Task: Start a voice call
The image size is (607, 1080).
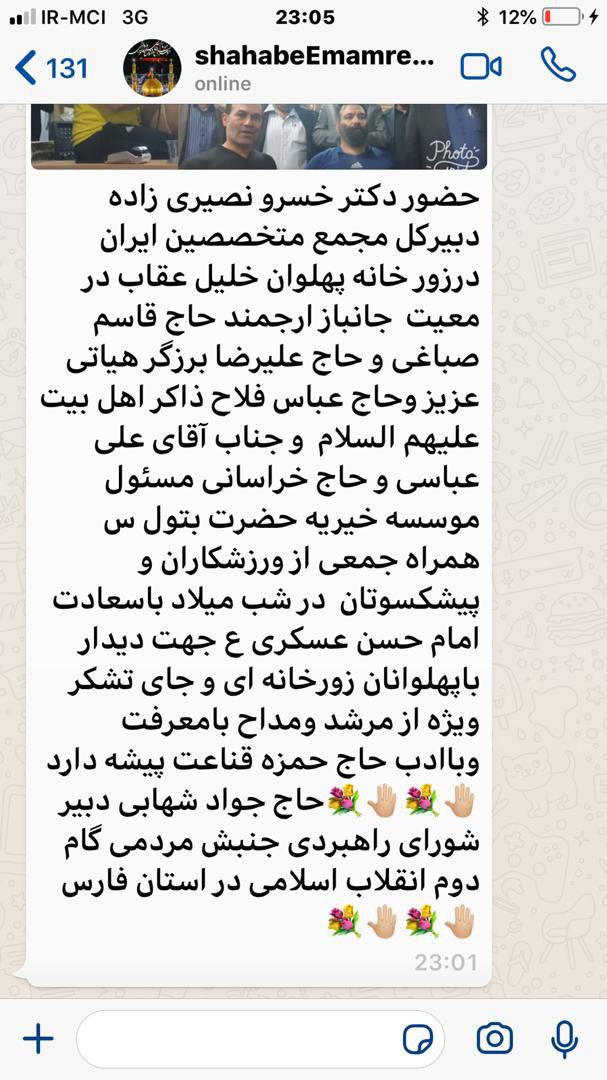Action: (x=558, y=65)
